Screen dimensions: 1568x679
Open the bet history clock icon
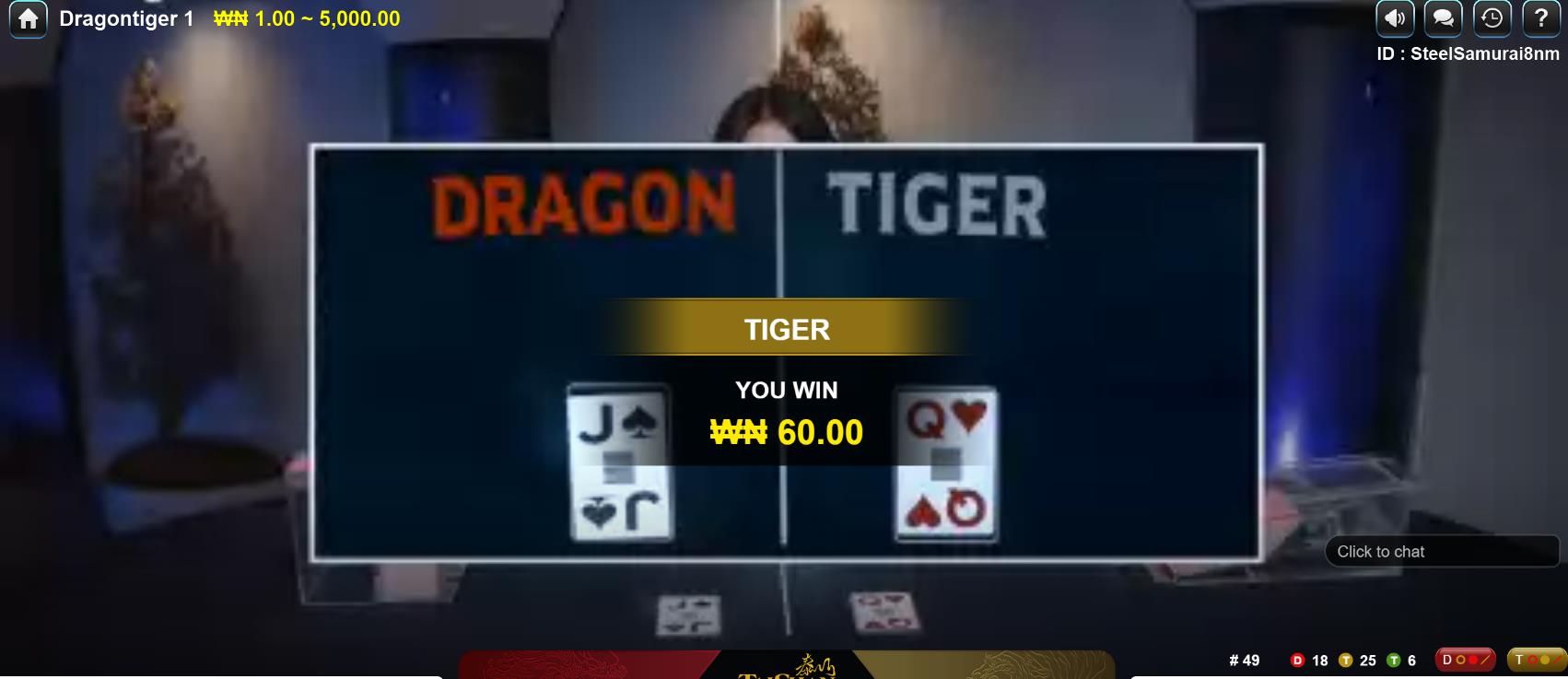pos(1492,18)
